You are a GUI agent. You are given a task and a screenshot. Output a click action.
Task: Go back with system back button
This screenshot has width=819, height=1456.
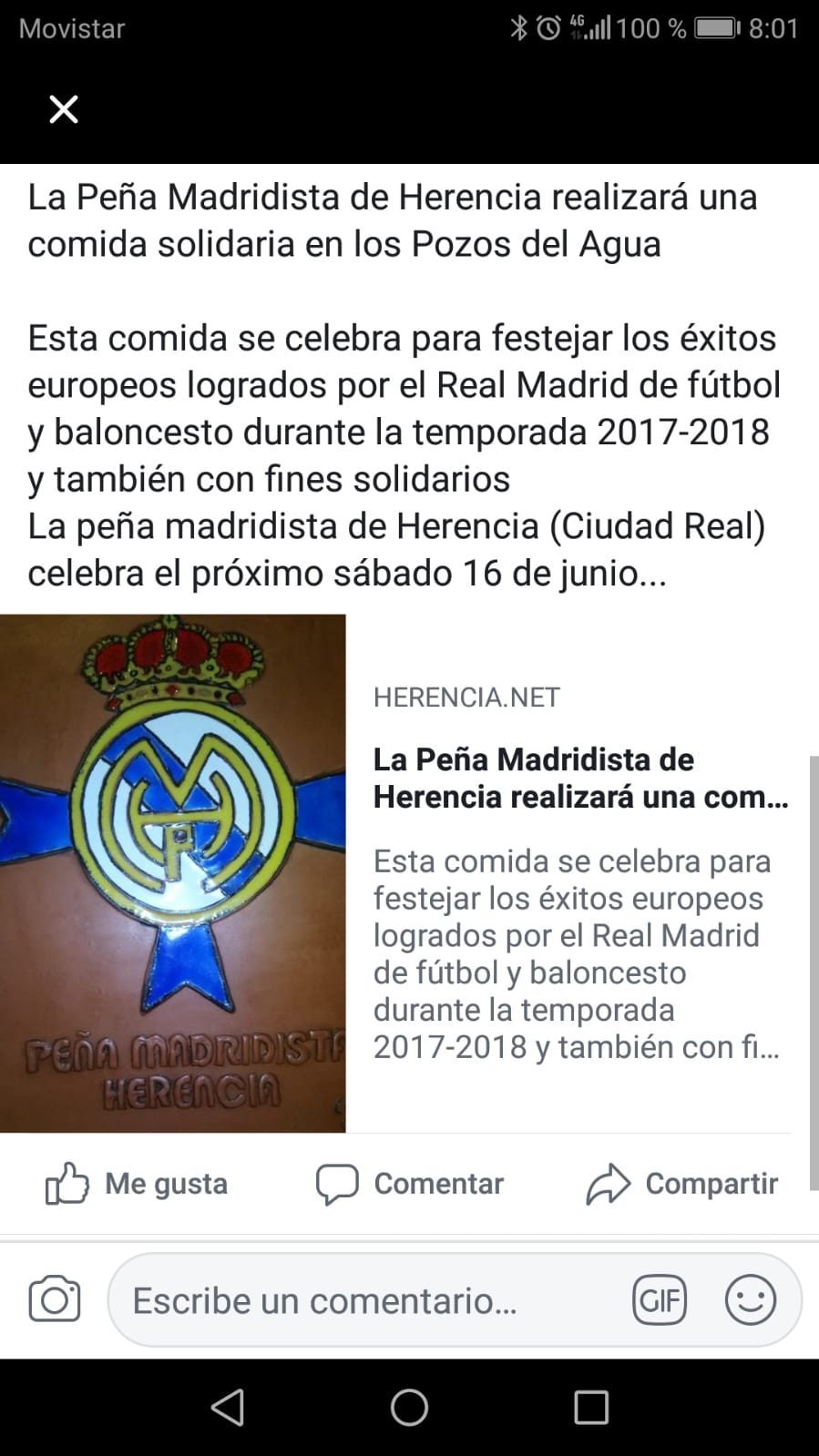pos(227,1407)
